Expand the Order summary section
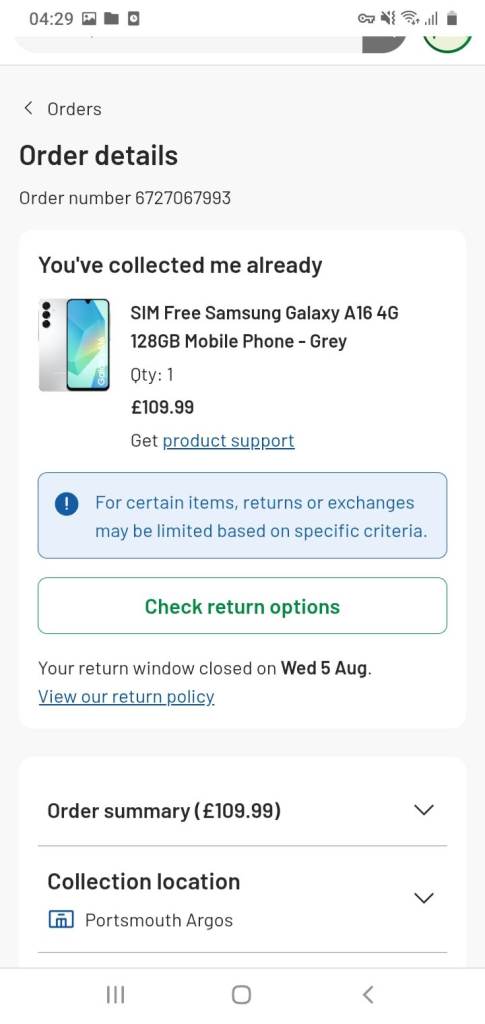 (242, 810)
